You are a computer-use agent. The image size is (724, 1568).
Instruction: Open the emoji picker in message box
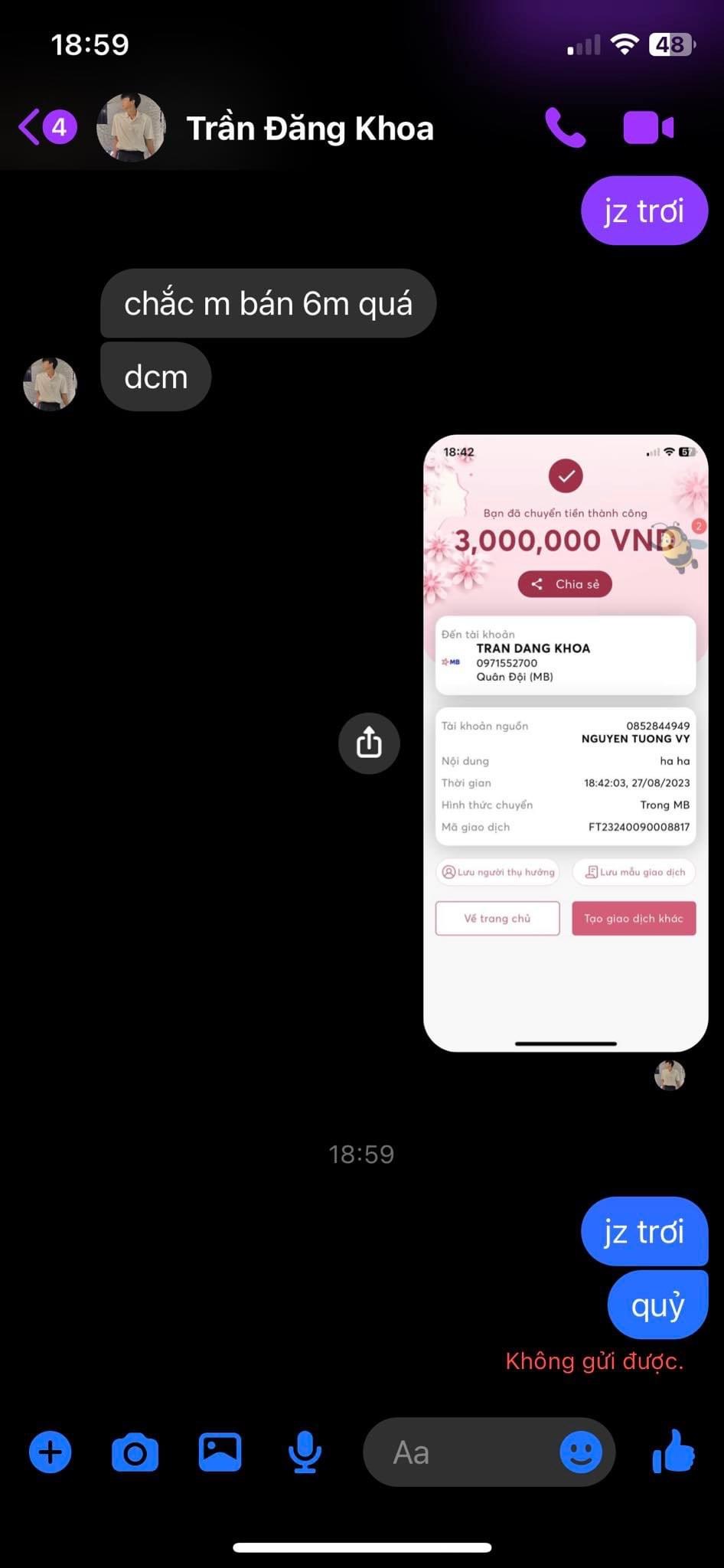click(x=580, y=1452)
